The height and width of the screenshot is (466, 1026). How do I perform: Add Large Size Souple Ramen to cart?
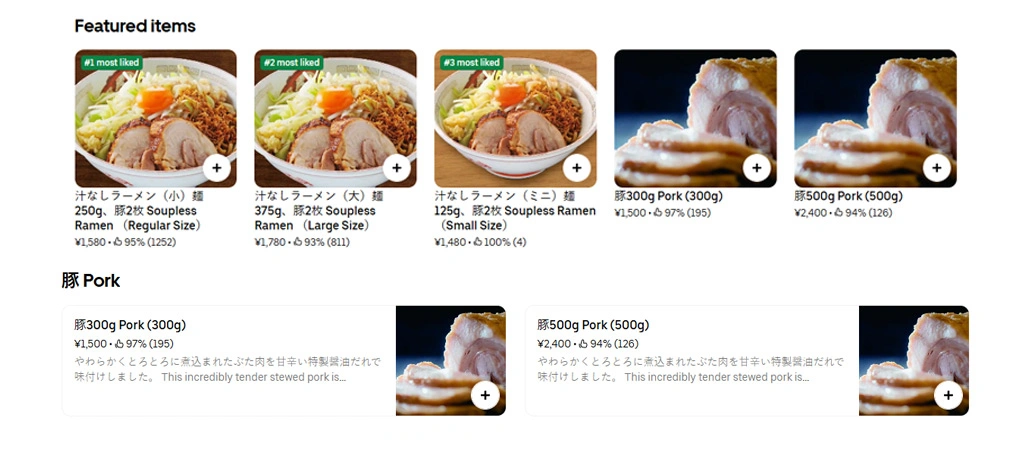point(396,168)
